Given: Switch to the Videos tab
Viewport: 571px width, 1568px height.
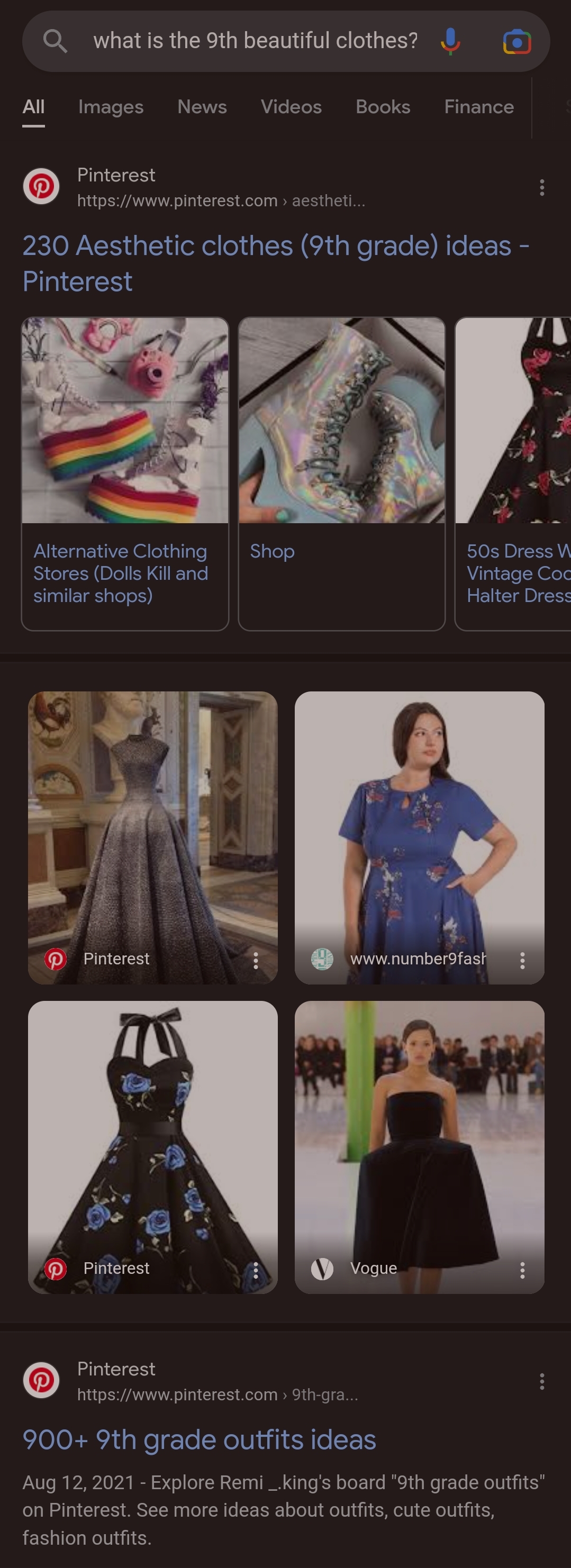Looking at the screenshot, I should pyautogui.click(x=291, y=107).
